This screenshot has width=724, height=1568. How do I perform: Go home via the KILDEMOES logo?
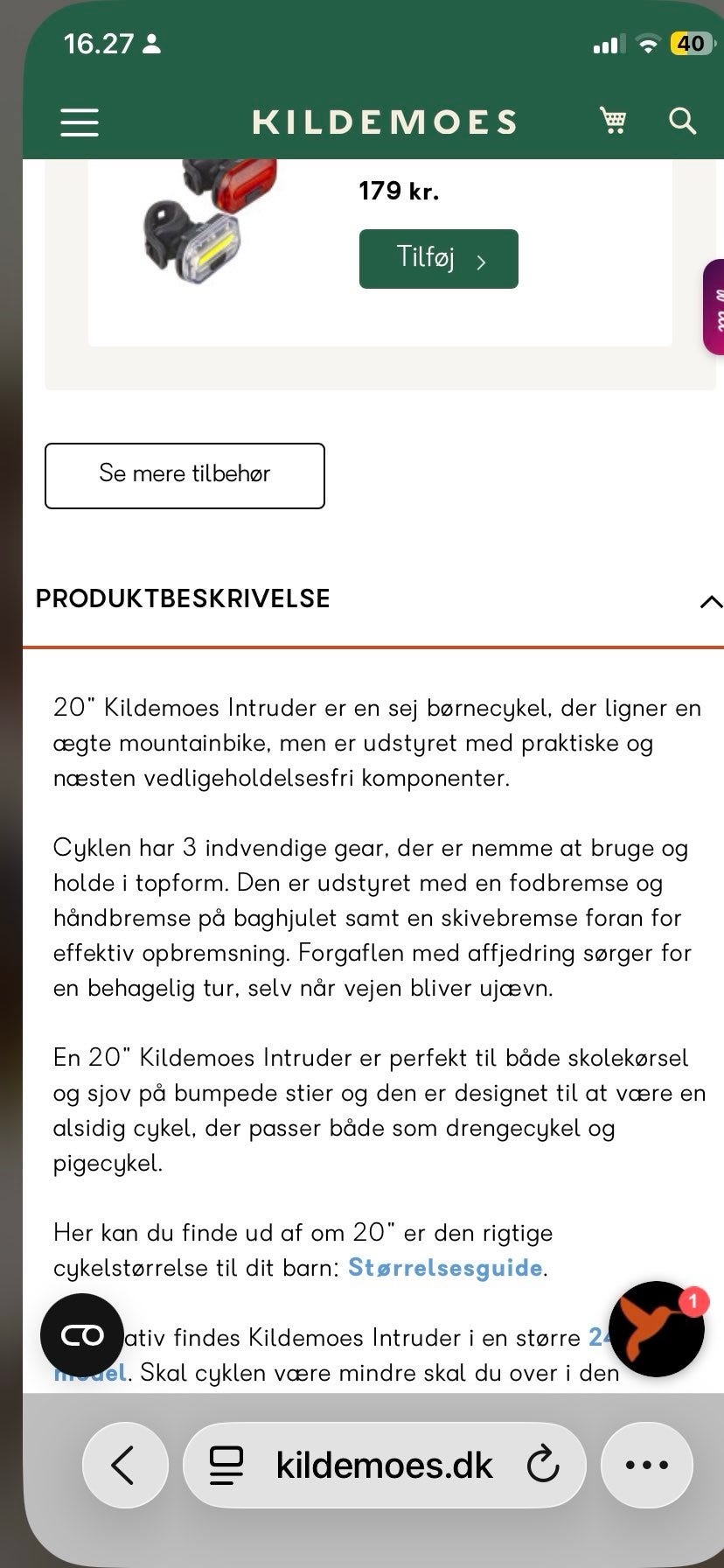(x=383, y=122)
